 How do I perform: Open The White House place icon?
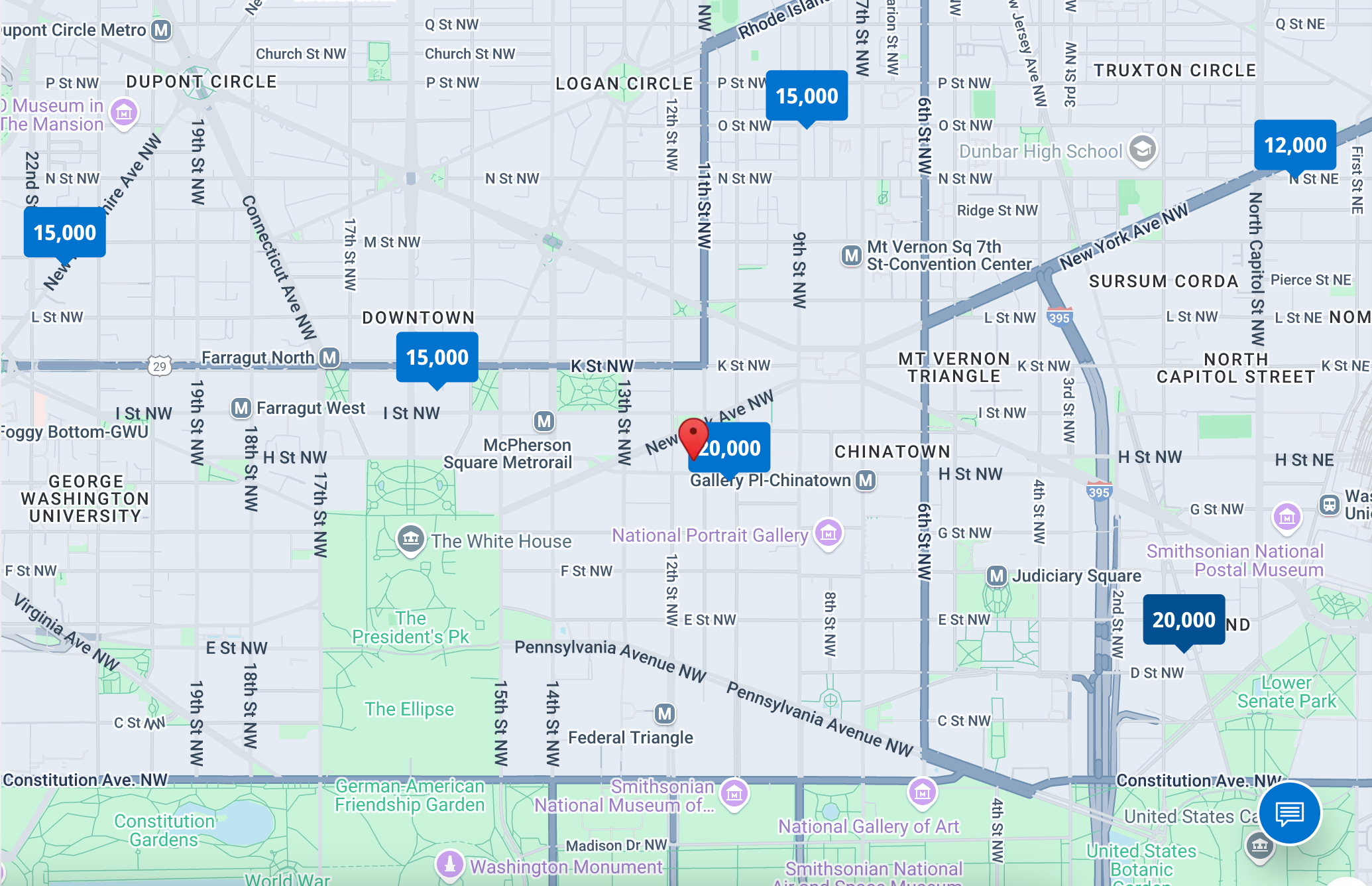point(410,538)
